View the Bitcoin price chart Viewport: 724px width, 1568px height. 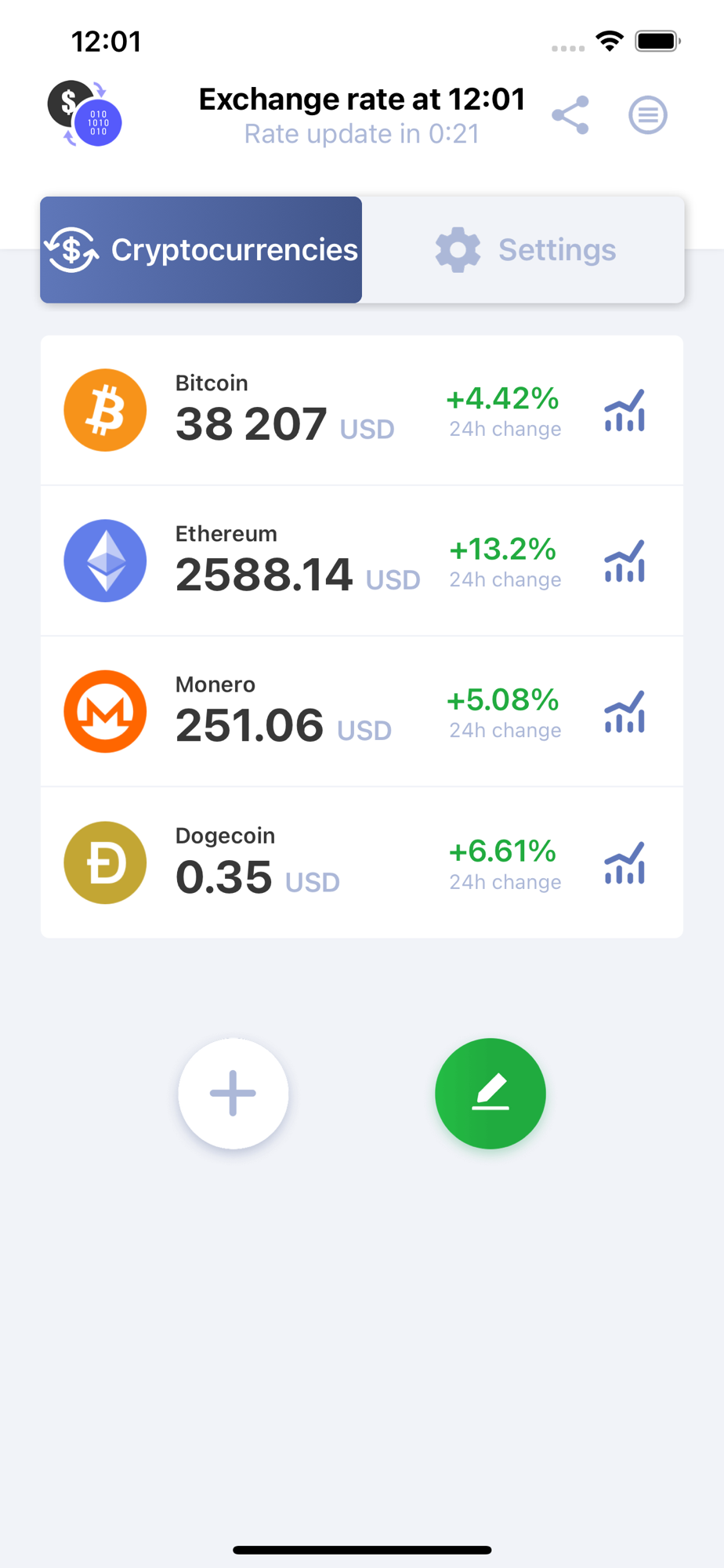(x=624, y=410)
